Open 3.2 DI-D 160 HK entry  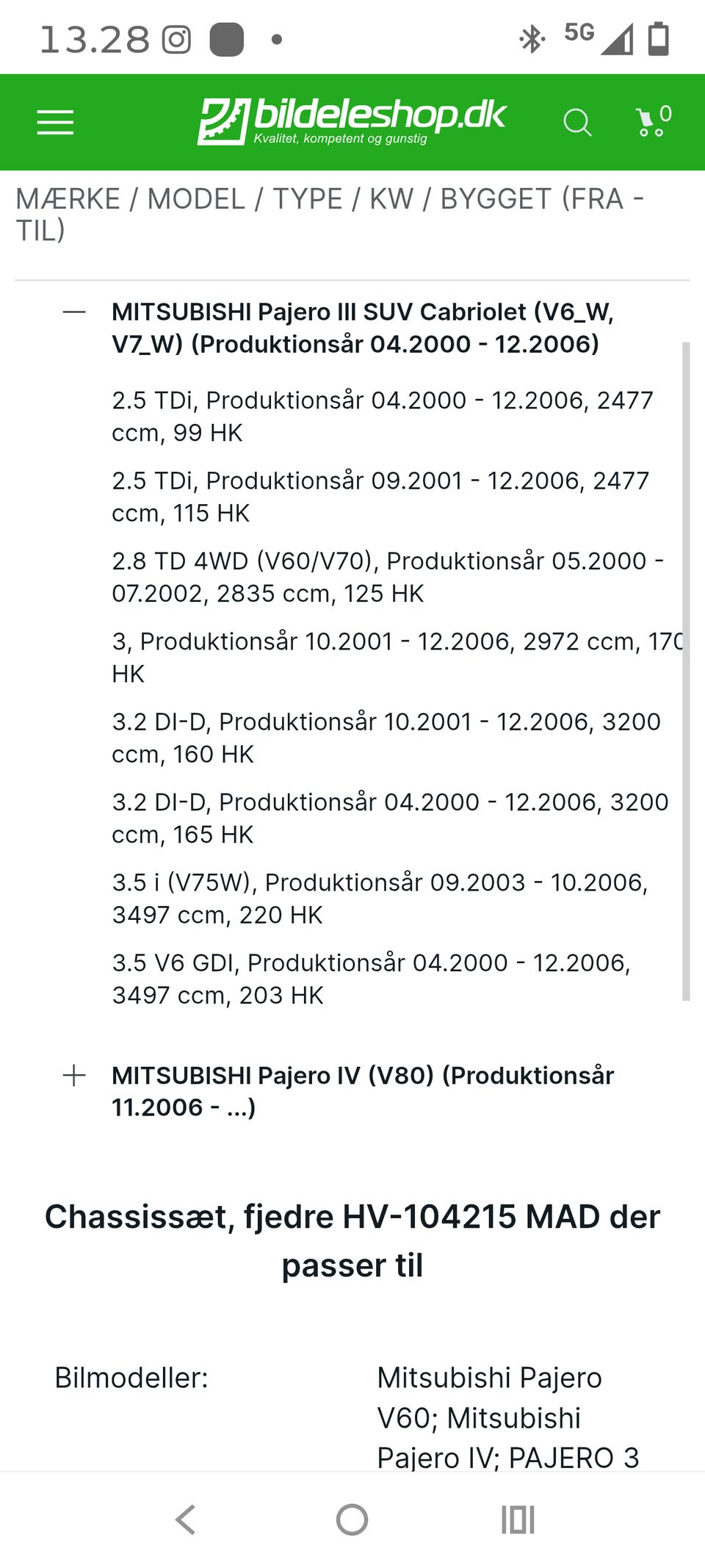[x=386, y=738]
